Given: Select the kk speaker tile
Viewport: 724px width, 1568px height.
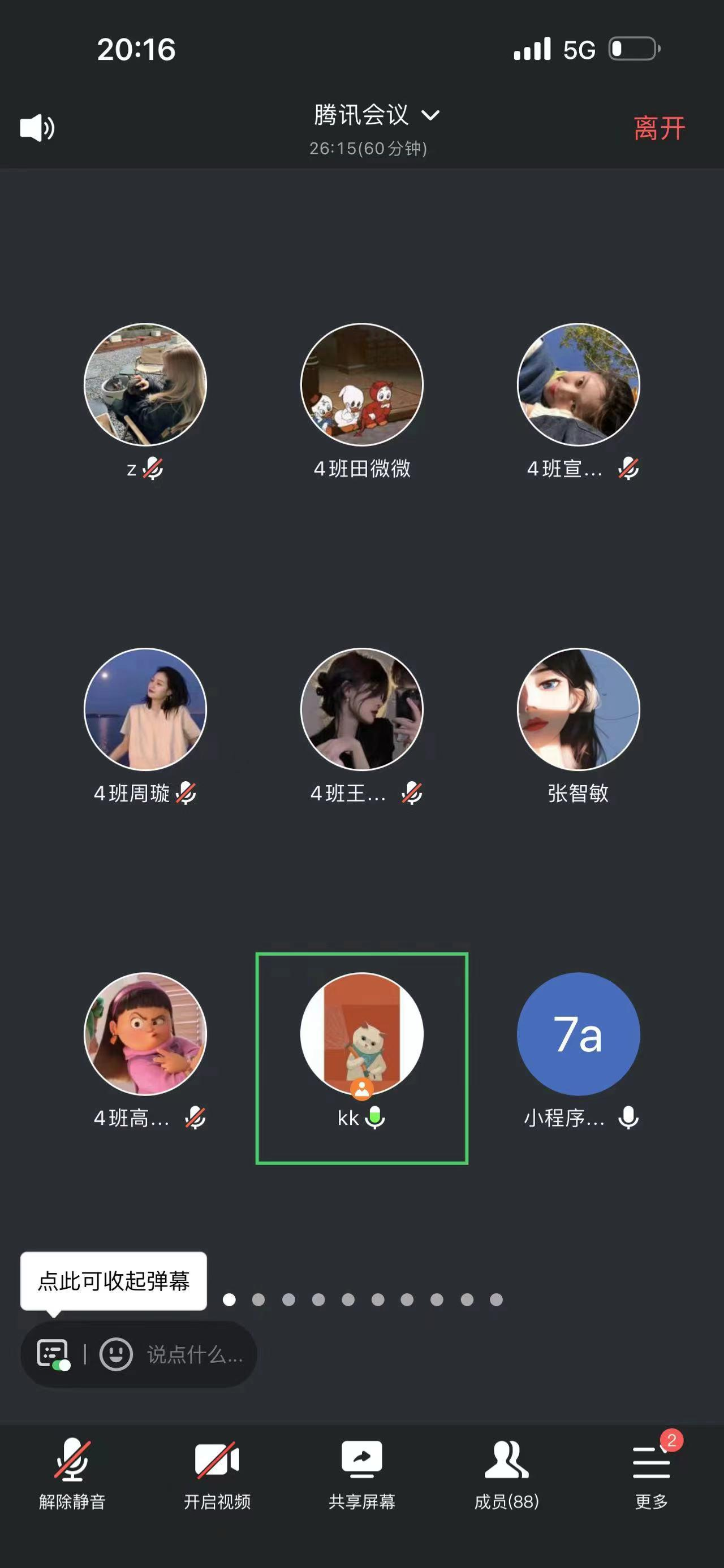Looking at the screenshot, I should [x=361, y=1058].
